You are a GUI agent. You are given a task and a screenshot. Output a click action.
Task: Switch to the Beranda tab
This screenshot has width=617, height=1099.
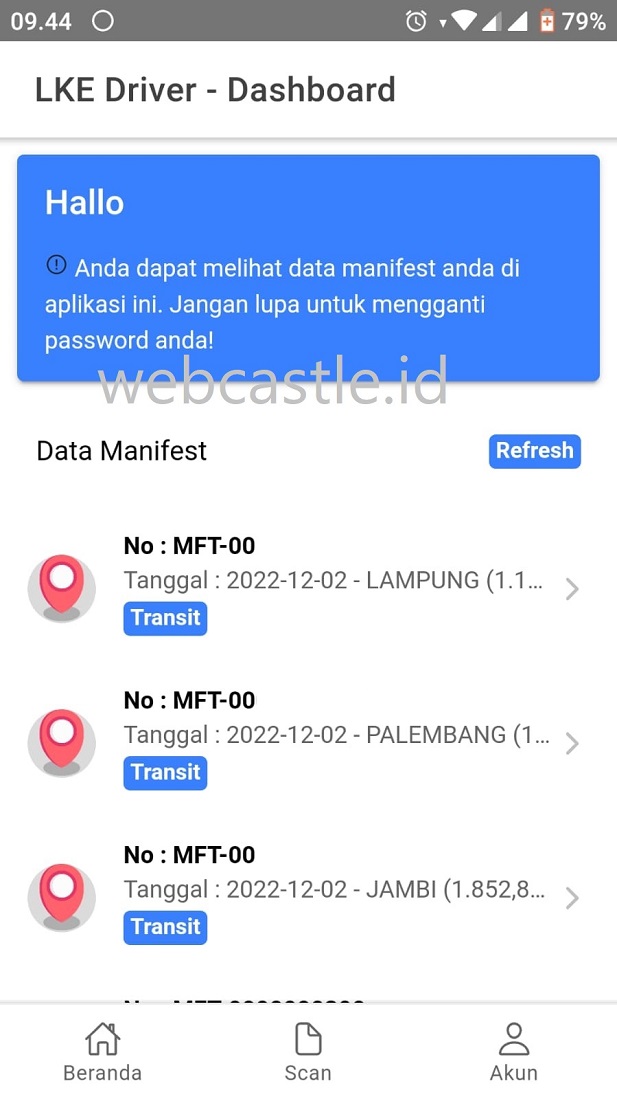[102, 1052]
